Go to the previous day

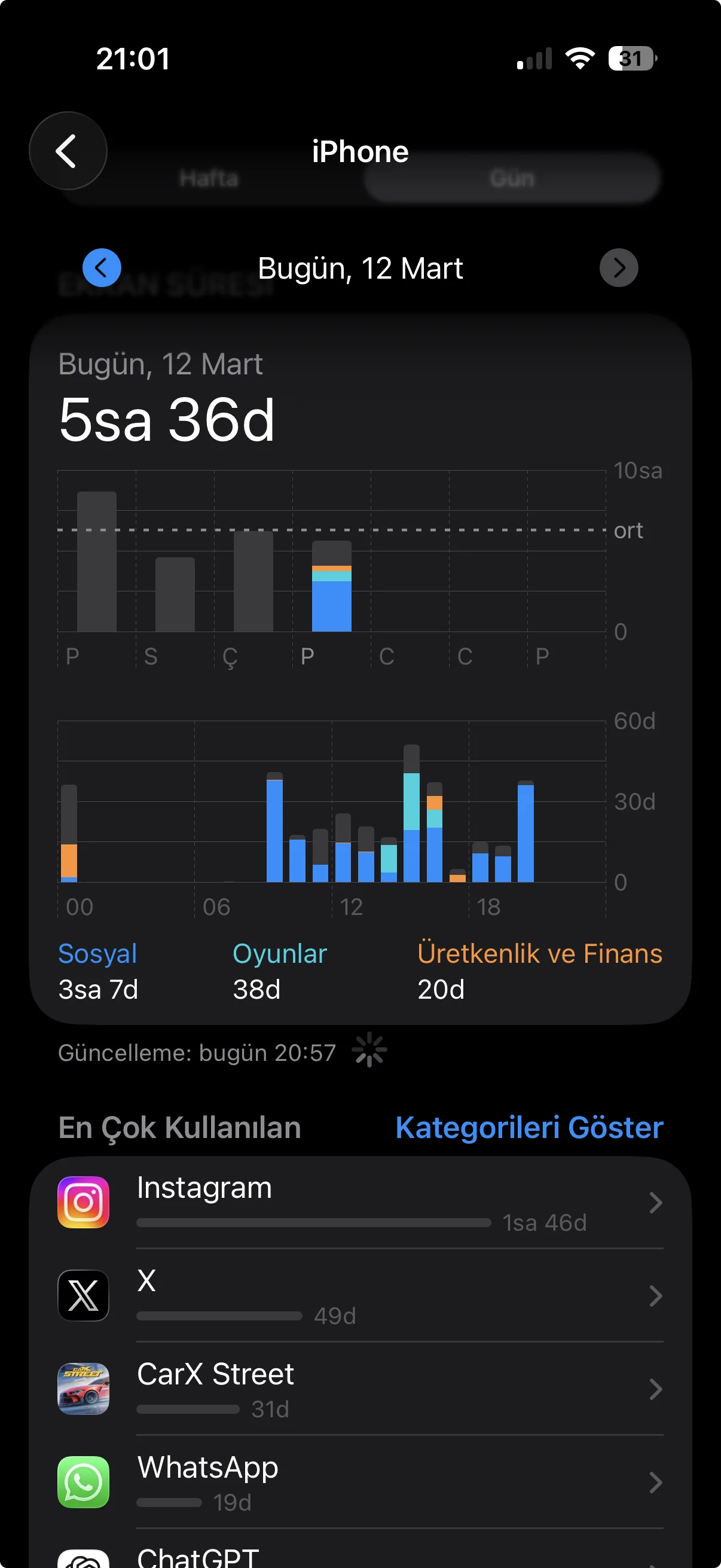tap(102, 268)
